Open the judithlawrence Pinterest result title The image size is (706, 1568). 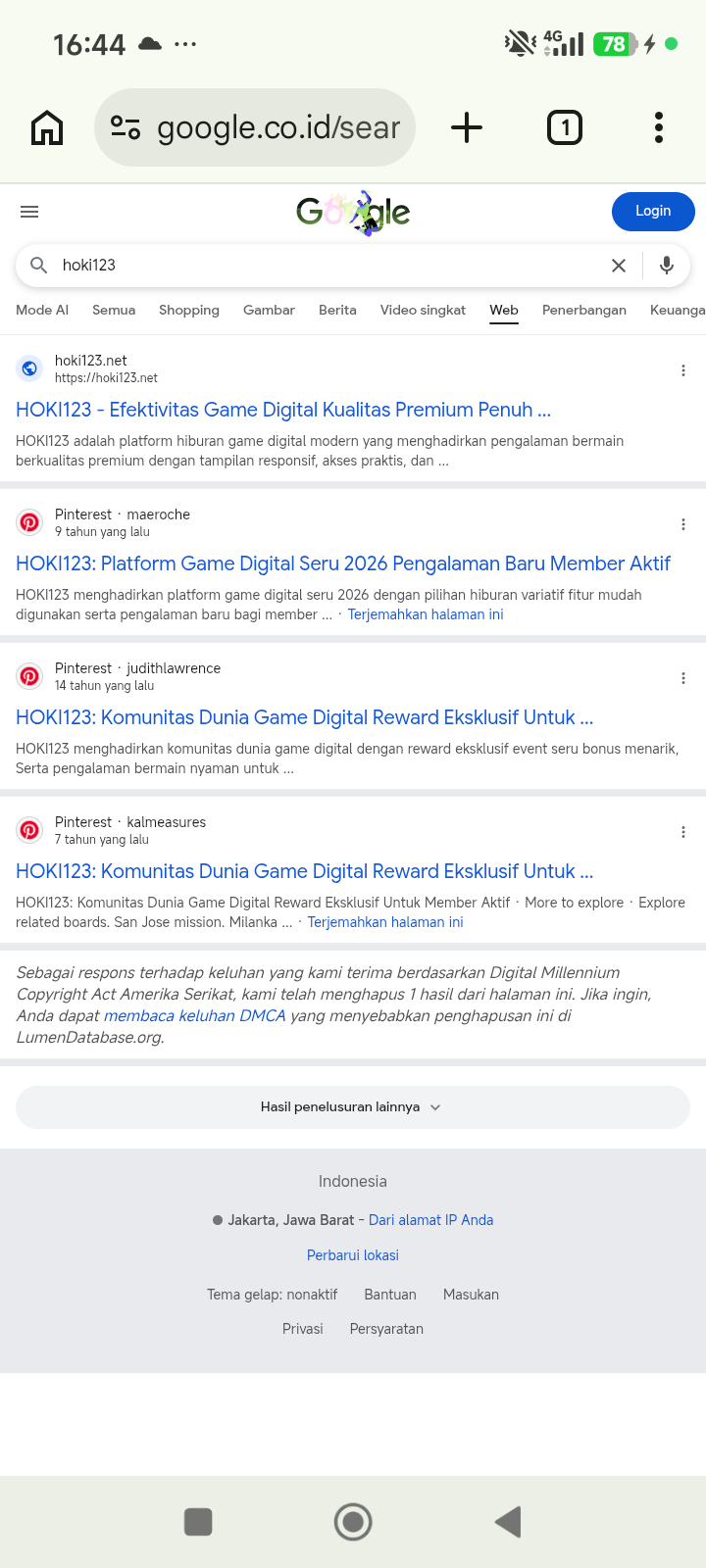coord(305,717)
